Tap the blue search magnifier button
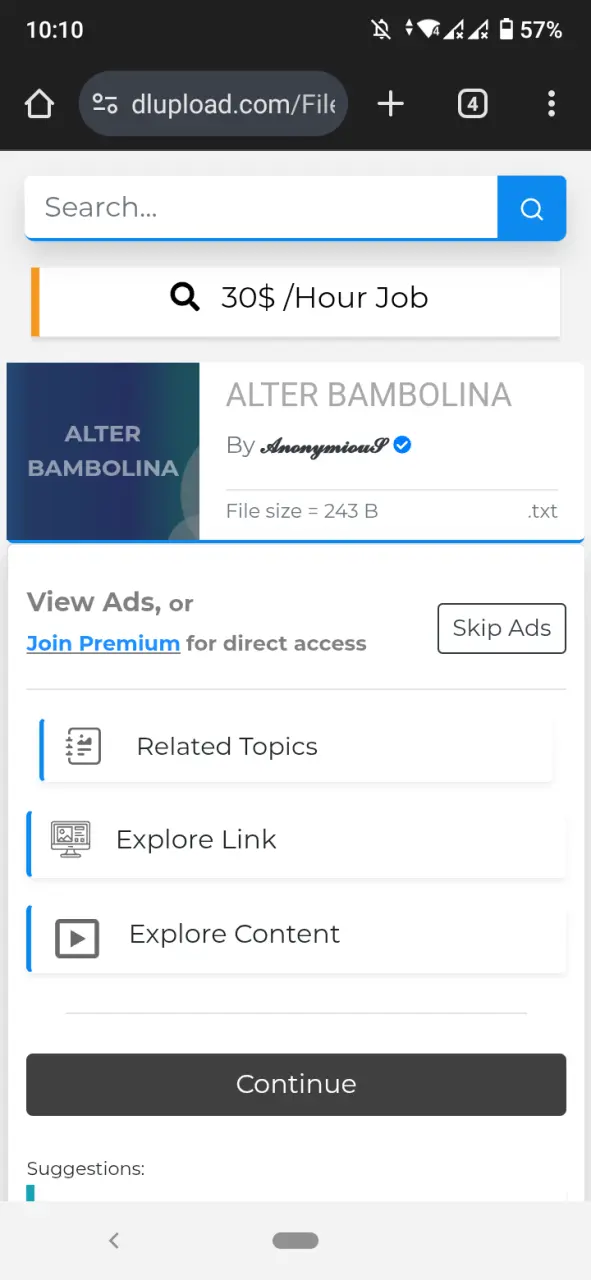This screenshot has height=1280, width=591. click(532, 208)
